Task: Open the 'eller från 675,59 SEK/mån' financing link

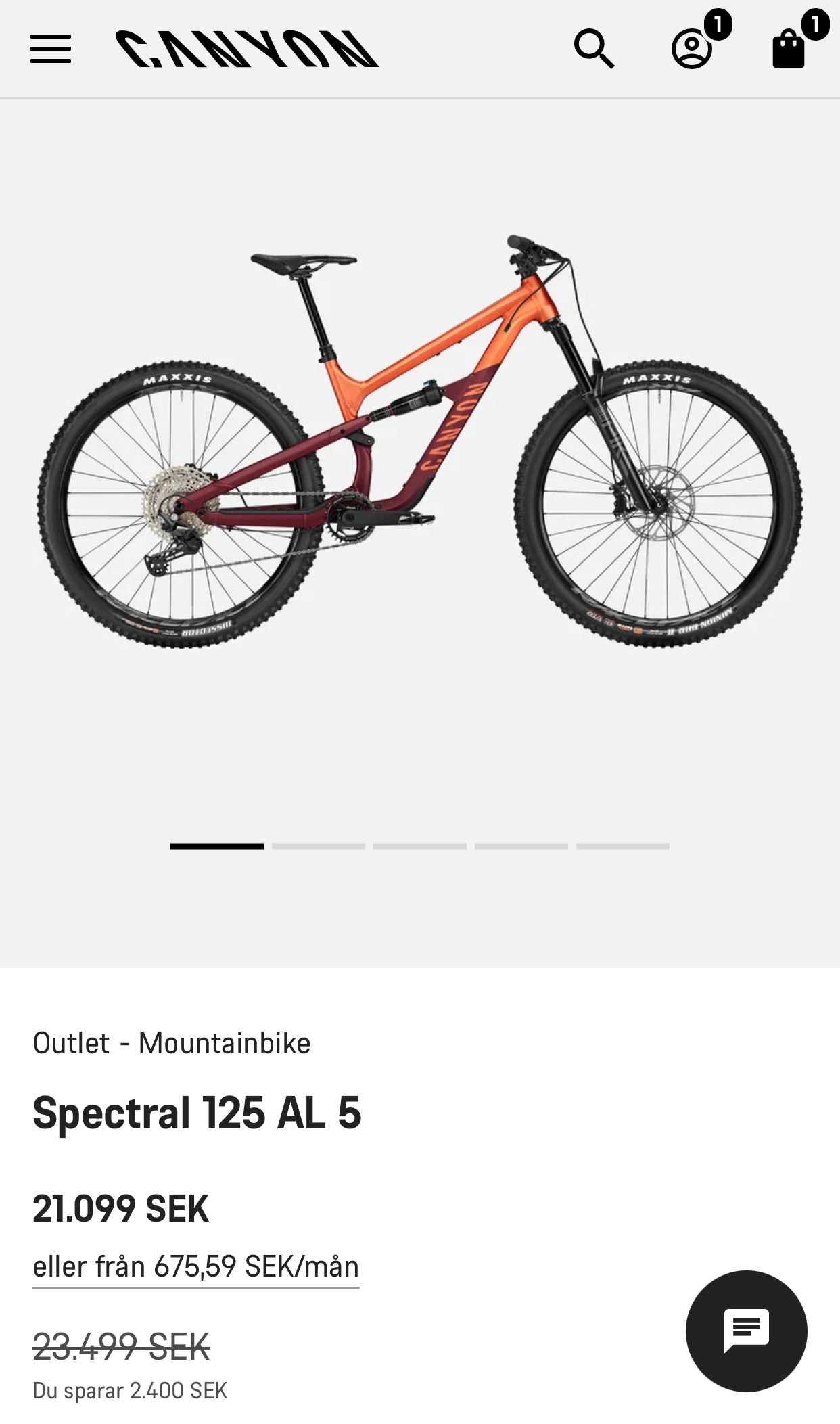Action: click(196, 1266)
